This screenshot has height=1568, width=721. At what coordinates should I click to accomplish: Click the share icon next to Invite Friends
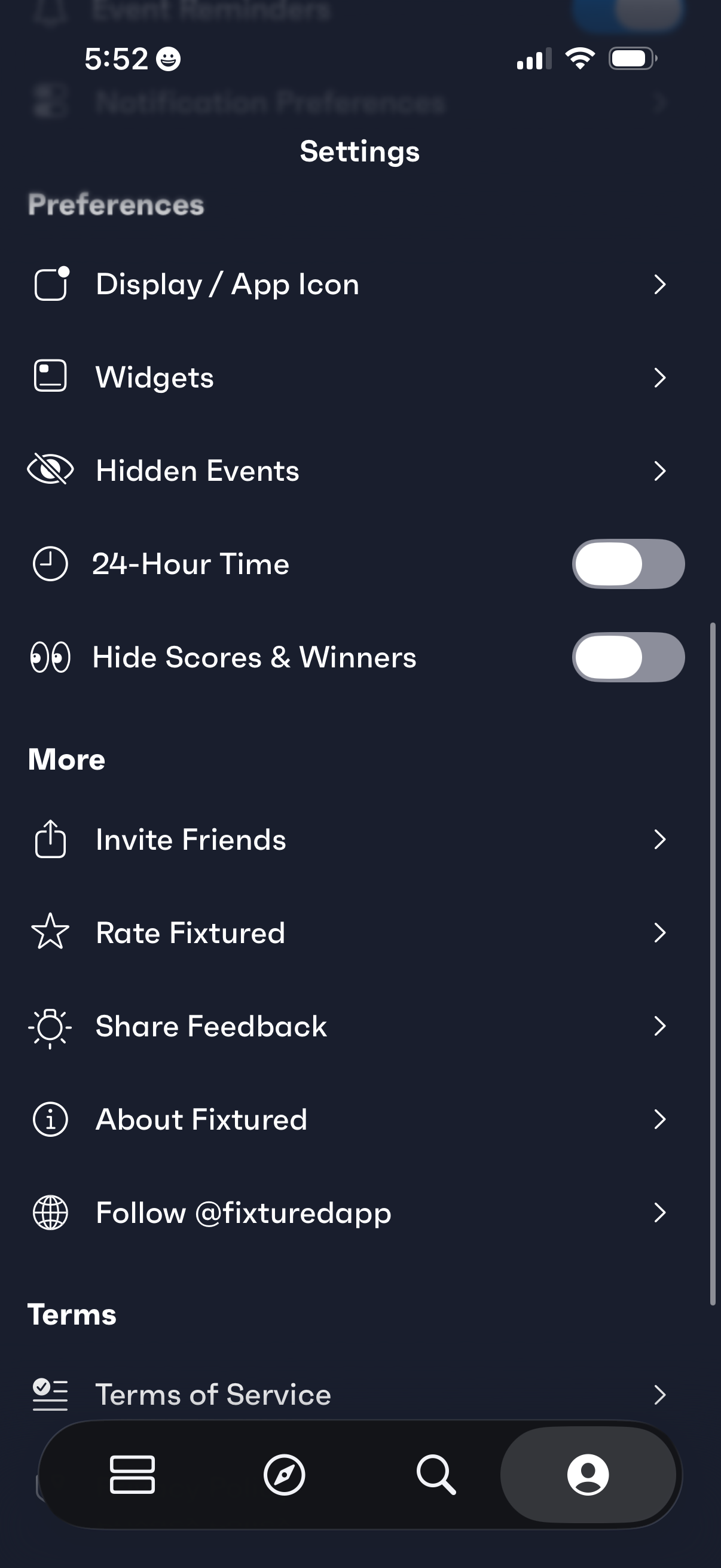(51, 840)
